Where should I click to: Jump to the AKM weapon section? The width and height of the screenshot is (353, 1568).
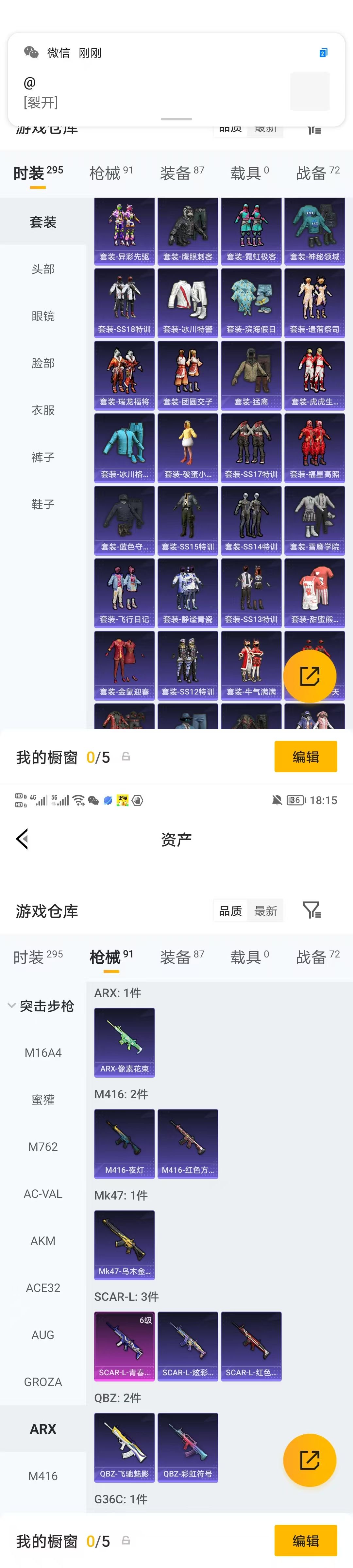tap(42, 1241)
